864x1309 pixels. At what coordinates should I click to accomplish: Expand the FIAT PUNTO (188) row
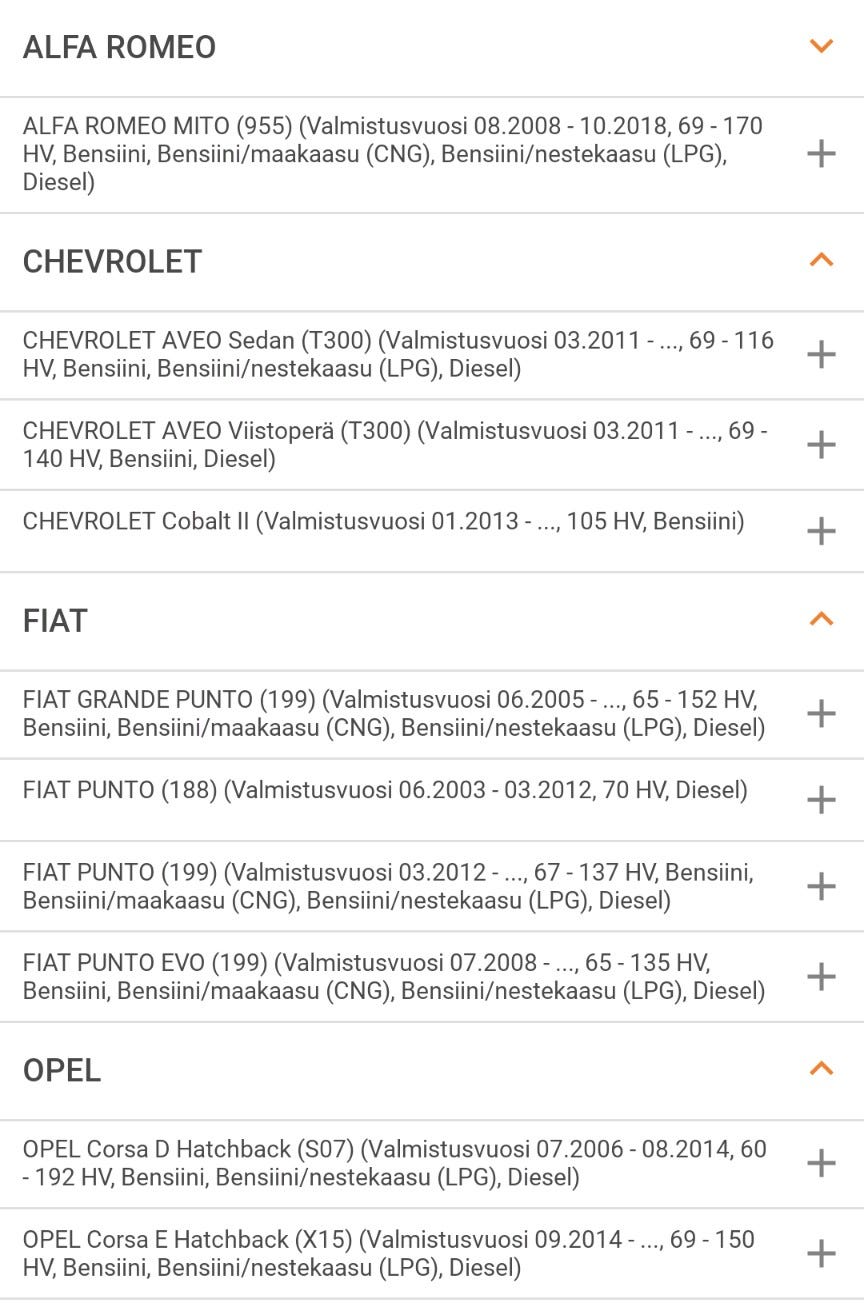(821, 800)
